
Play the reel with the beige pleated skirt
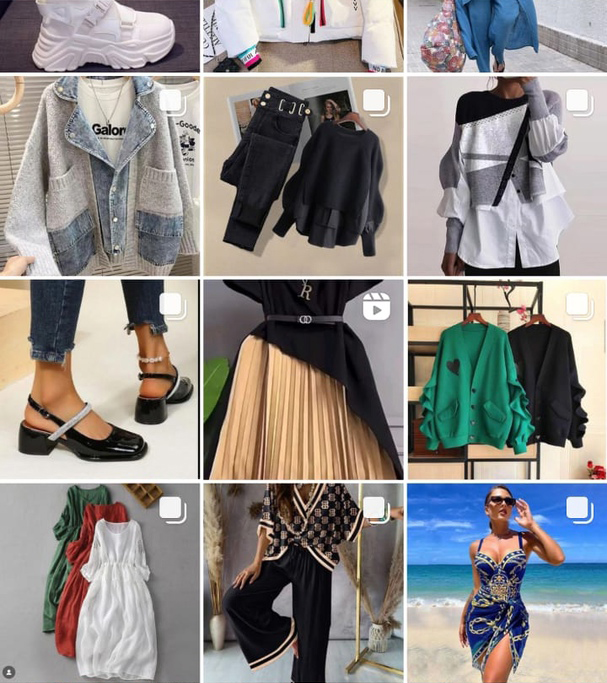(303, 380)
